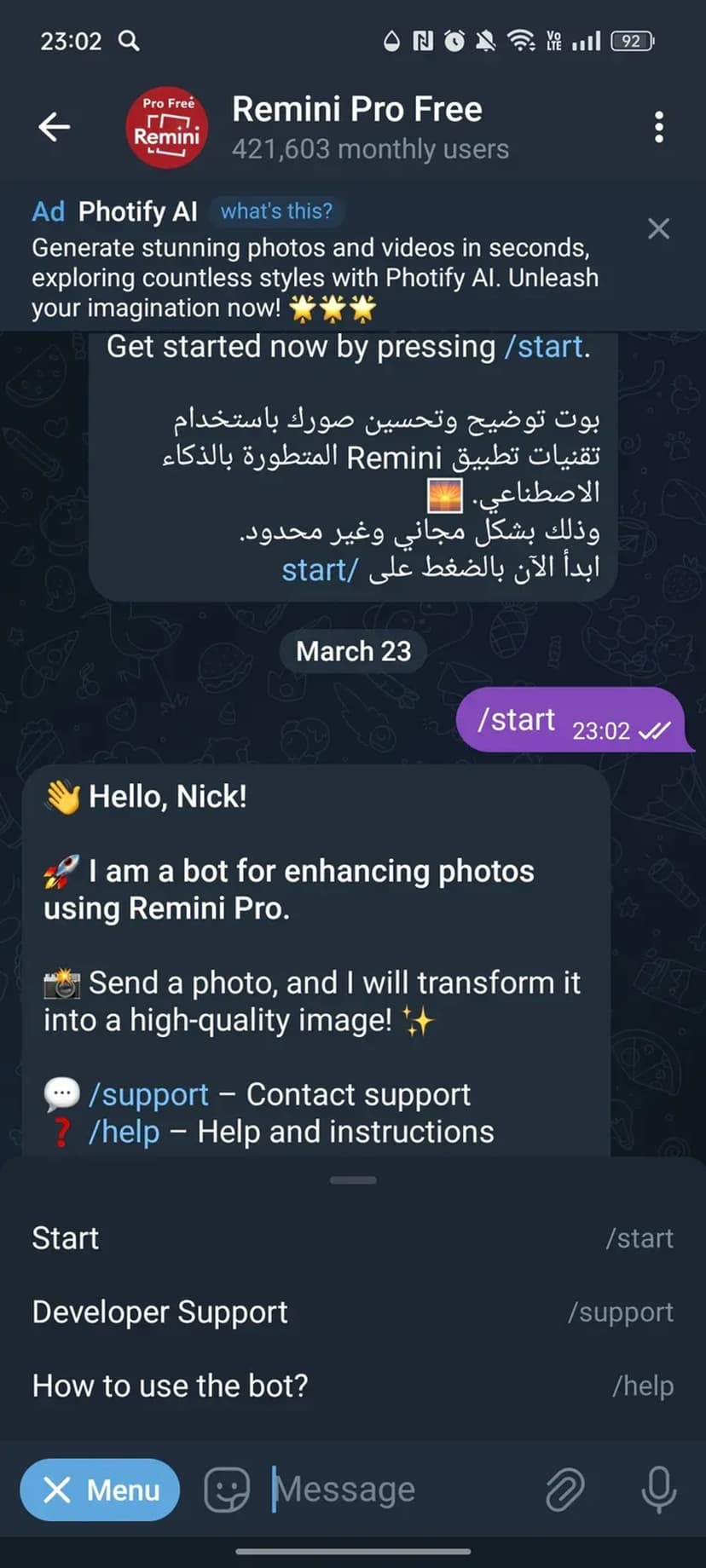706x1568 pixels.
Task: Close the bot Menu panel
Action: (100, 1490)
